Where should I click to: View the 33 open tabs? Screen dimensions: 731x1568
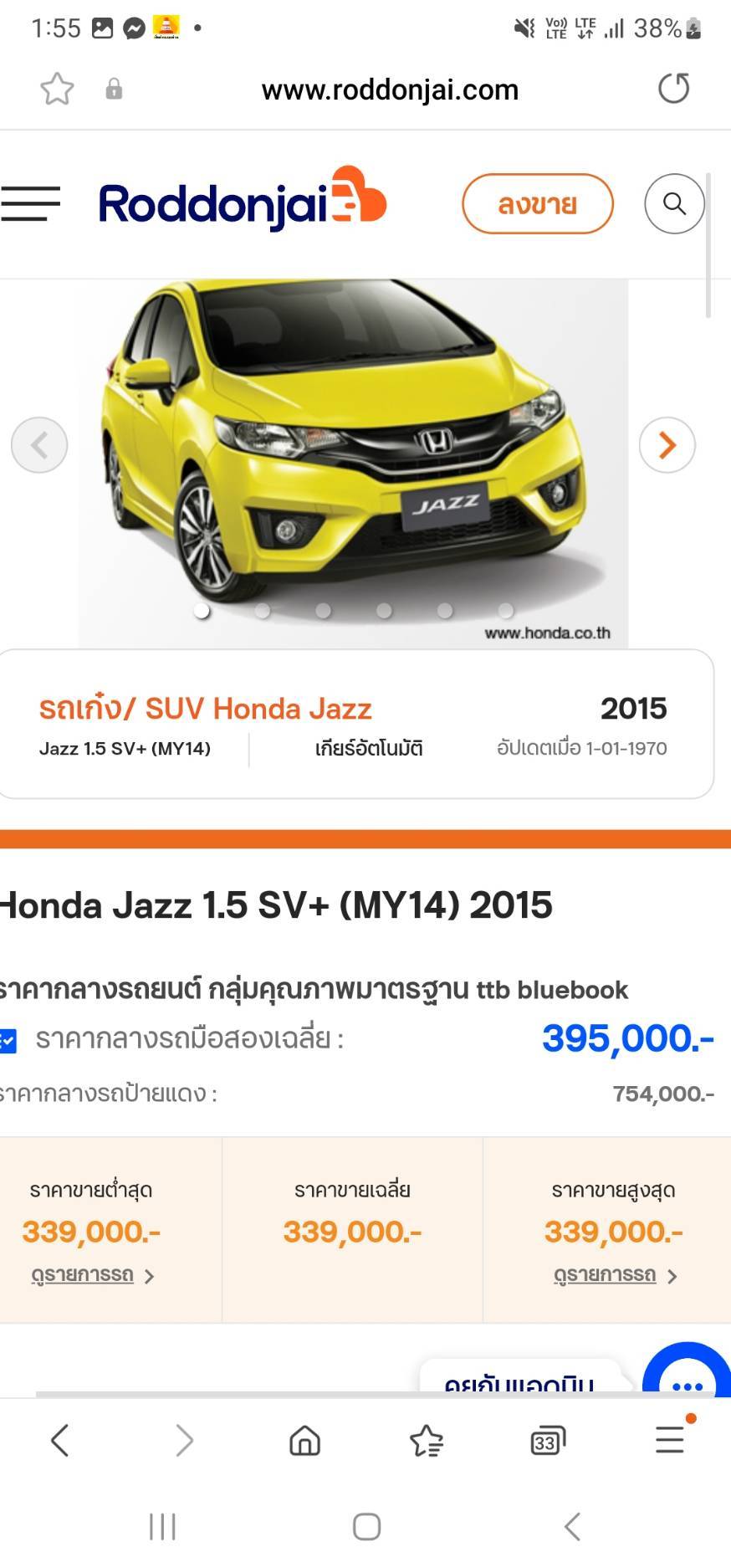(548, 1441)
